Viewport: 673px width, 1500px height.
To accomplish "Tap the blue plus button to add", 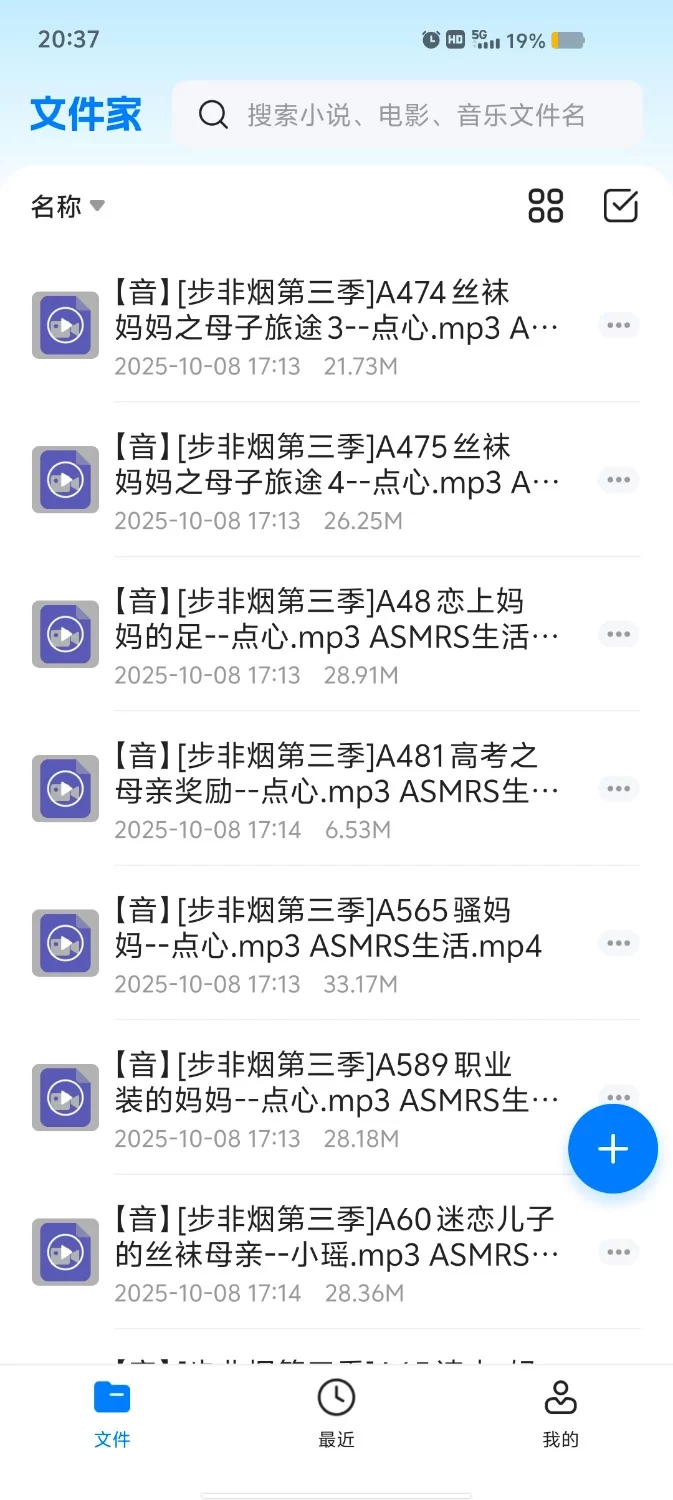I will pyautogui.click(x=613, y=1149).
